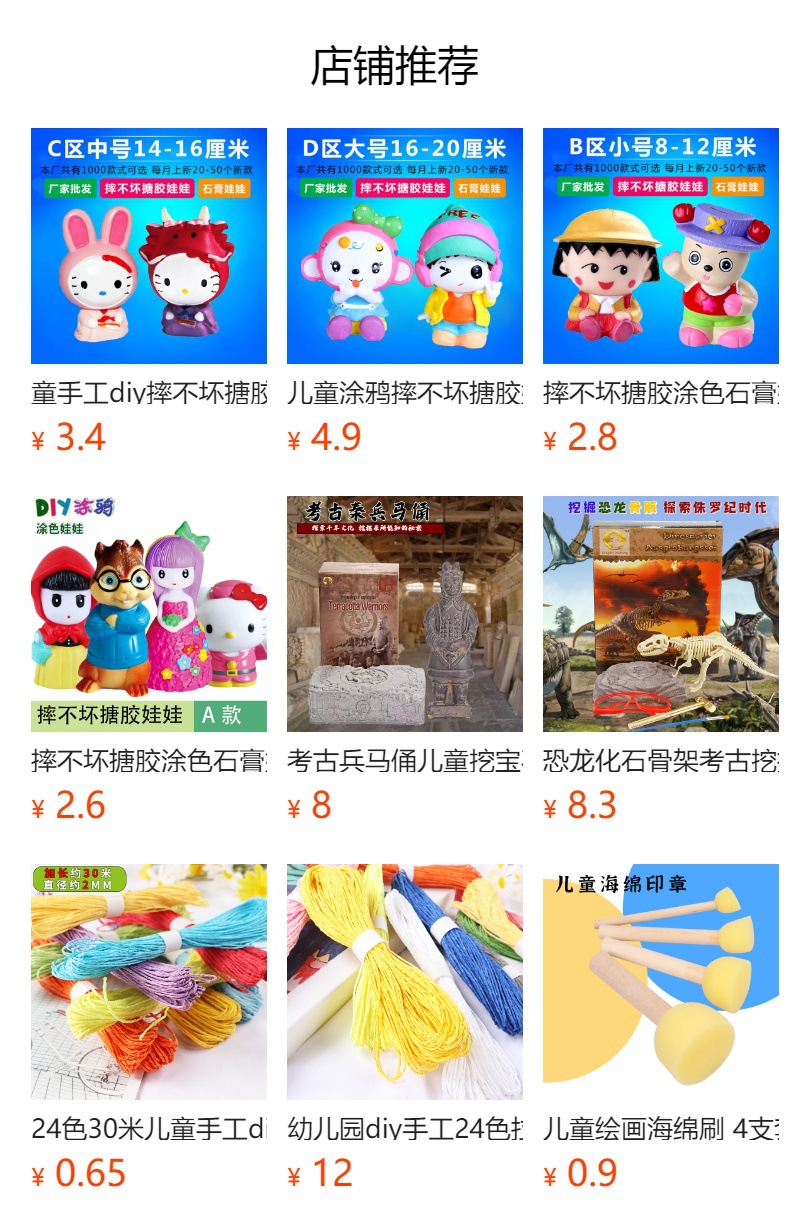
Task: View the 恐龙化石骨架 excavation kit
Action: [x=661, y=614]
